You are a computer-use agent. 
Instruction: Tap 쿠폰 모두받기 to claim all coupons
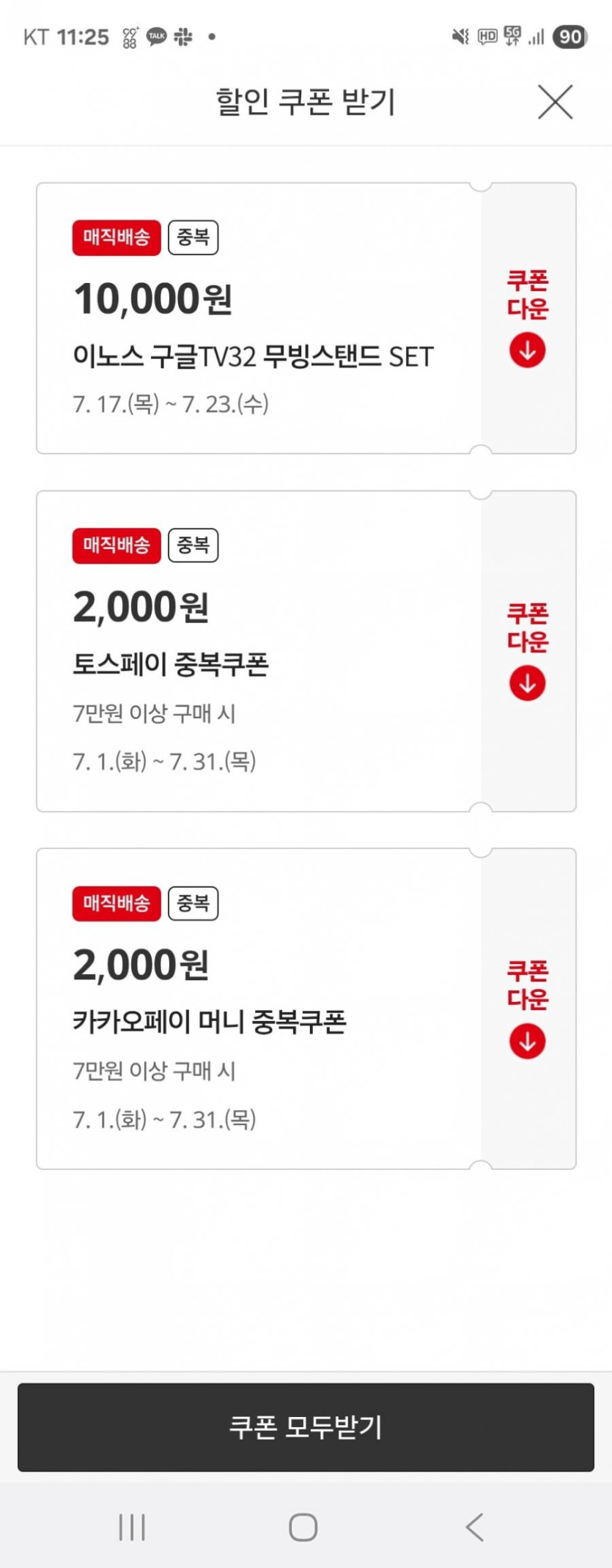(x=306, y=1427)
